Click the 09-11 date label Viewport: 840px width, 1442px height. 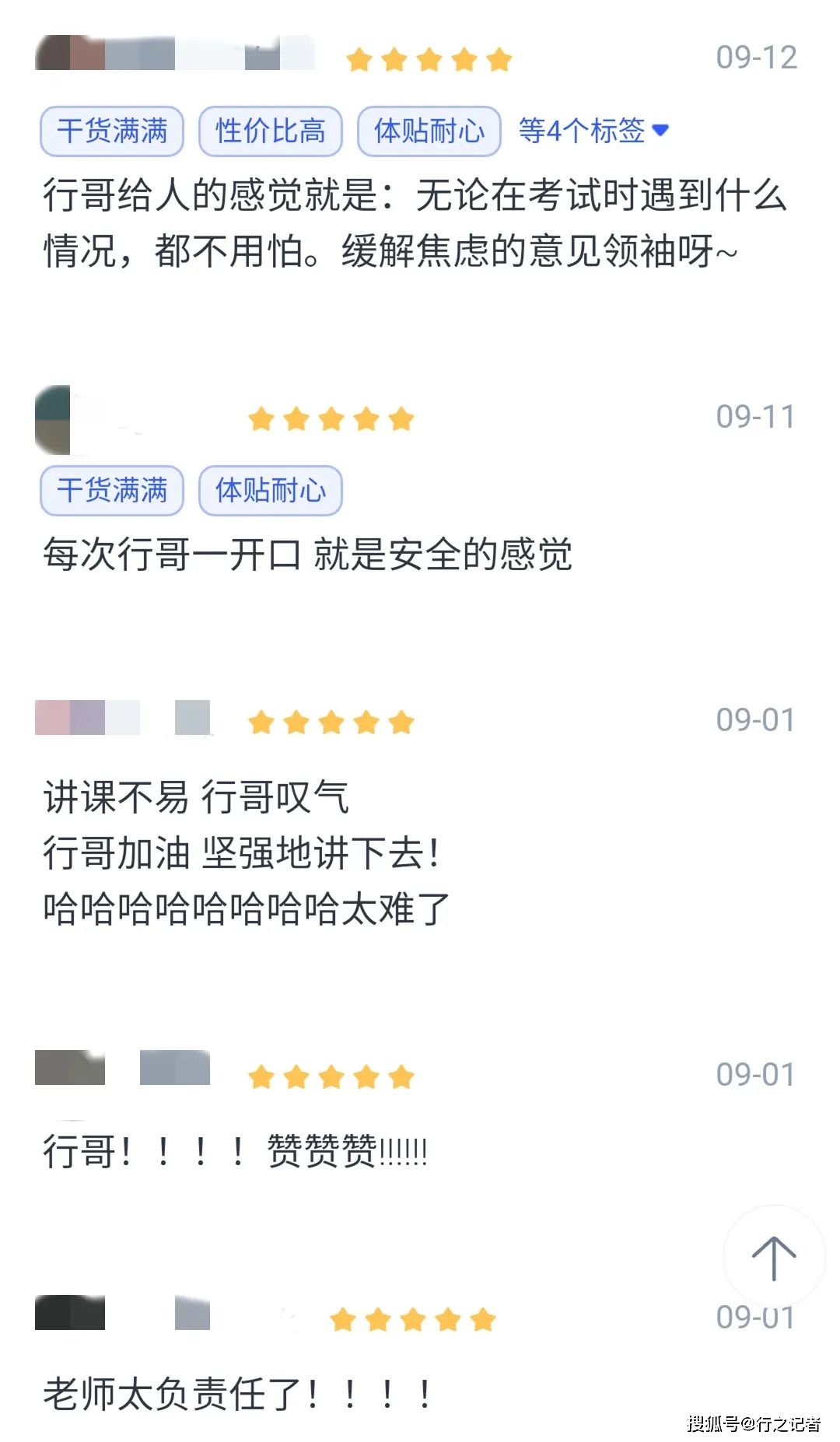[756, 417]
